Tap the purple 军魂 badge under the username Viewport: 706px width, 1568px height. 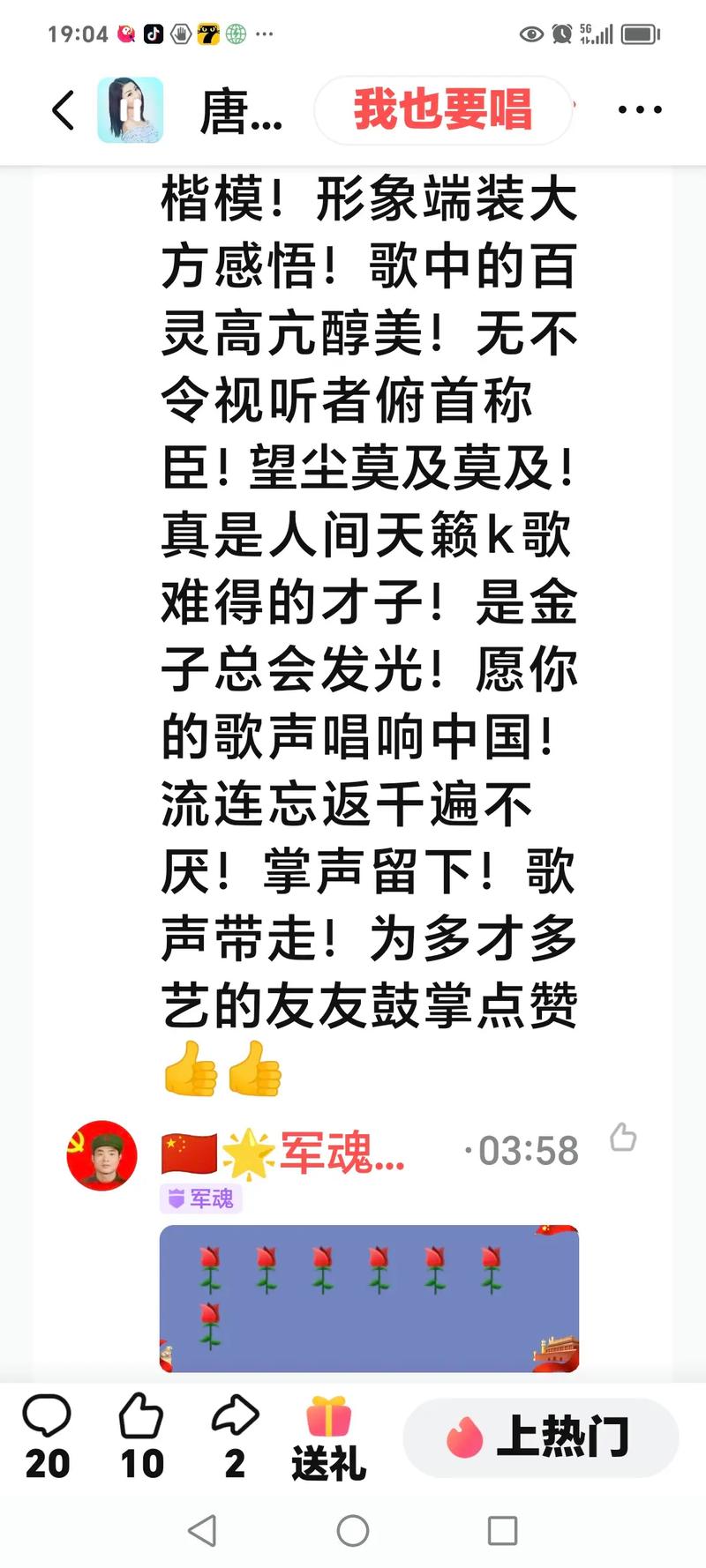coord(201,1200)
